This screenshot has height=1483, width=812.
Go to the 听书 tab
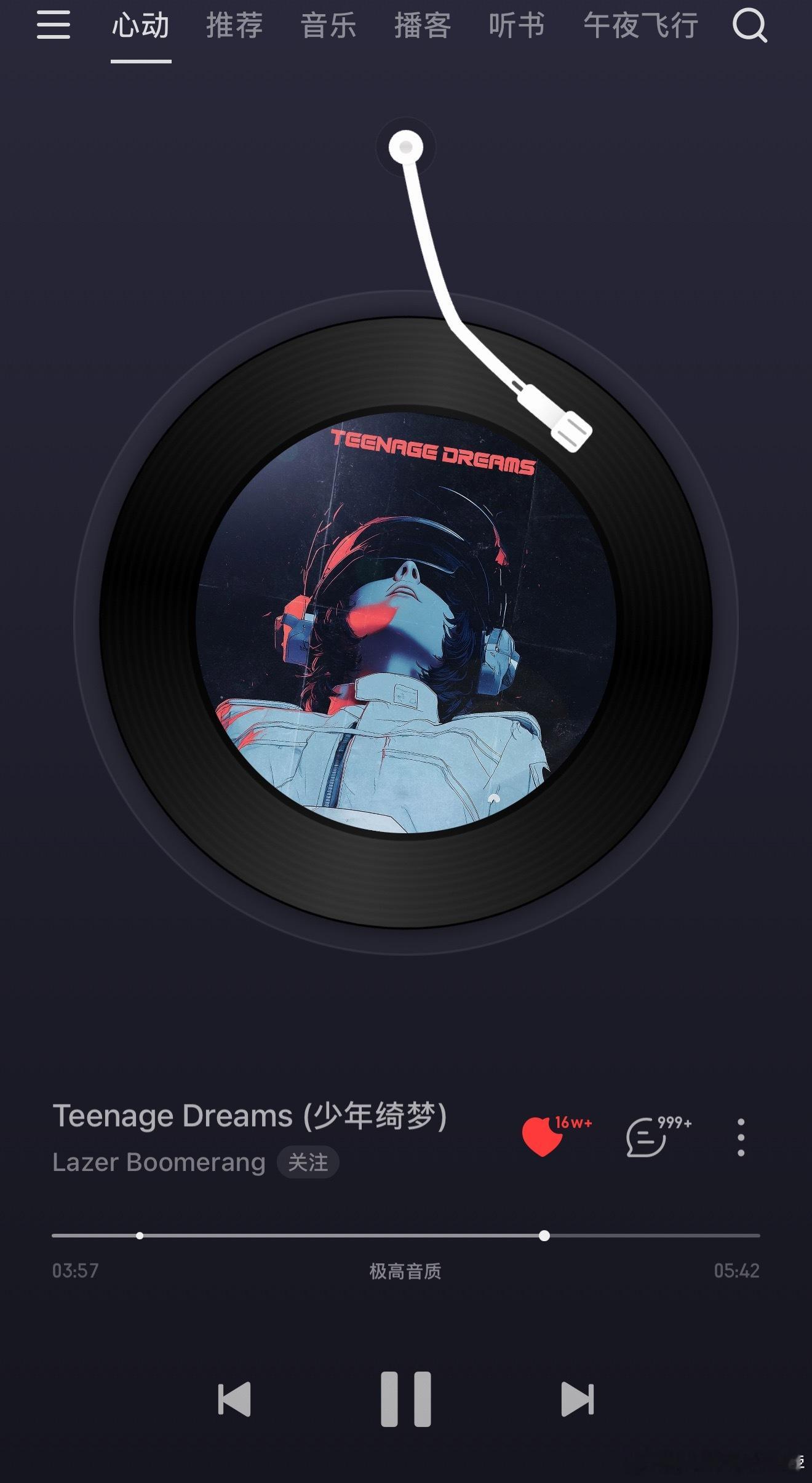[x=517, y=26]
